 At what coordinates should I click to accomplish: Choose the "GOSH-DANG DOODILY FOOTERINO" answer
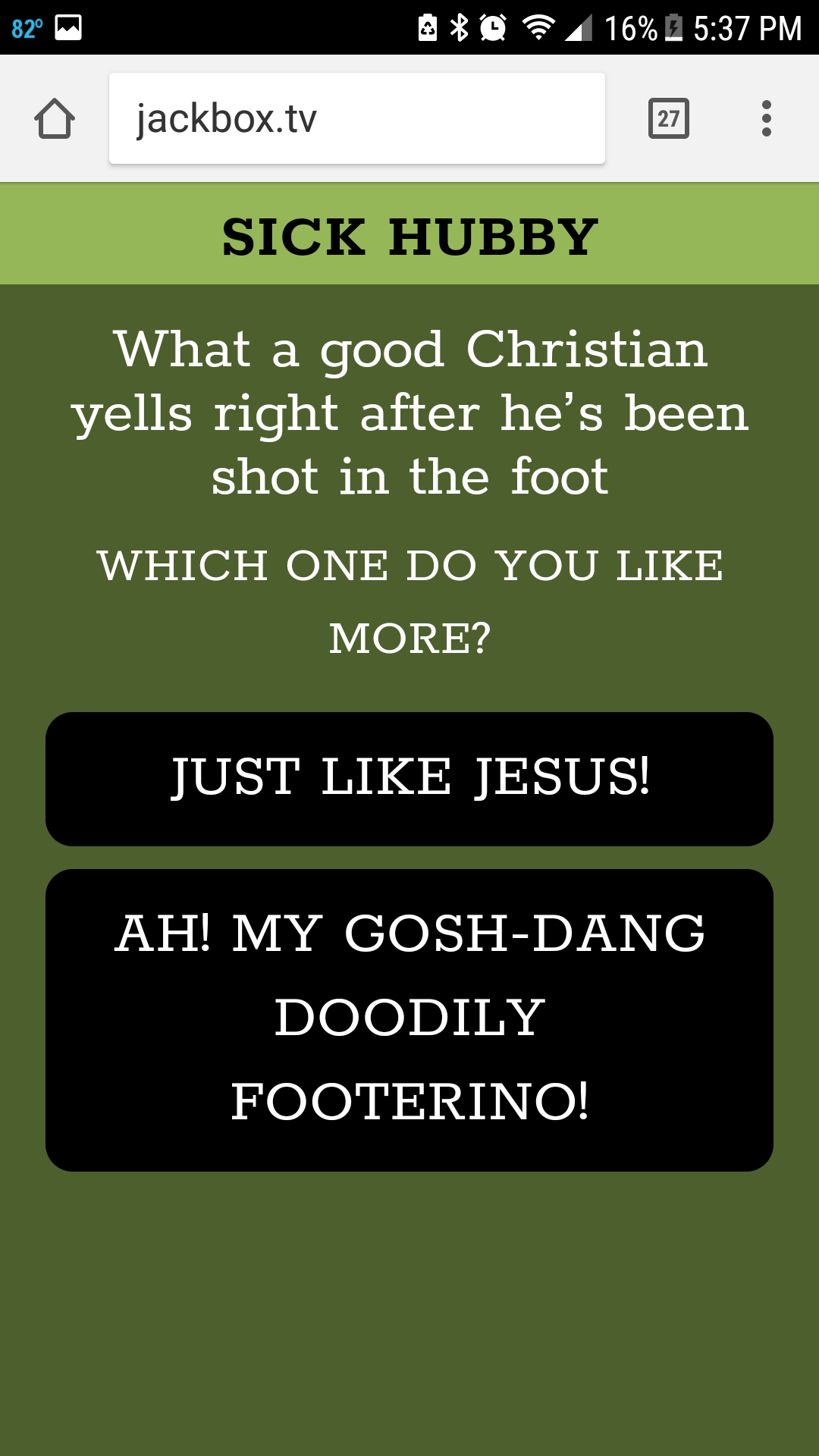pyautogui.click(x=409, y=1019)
